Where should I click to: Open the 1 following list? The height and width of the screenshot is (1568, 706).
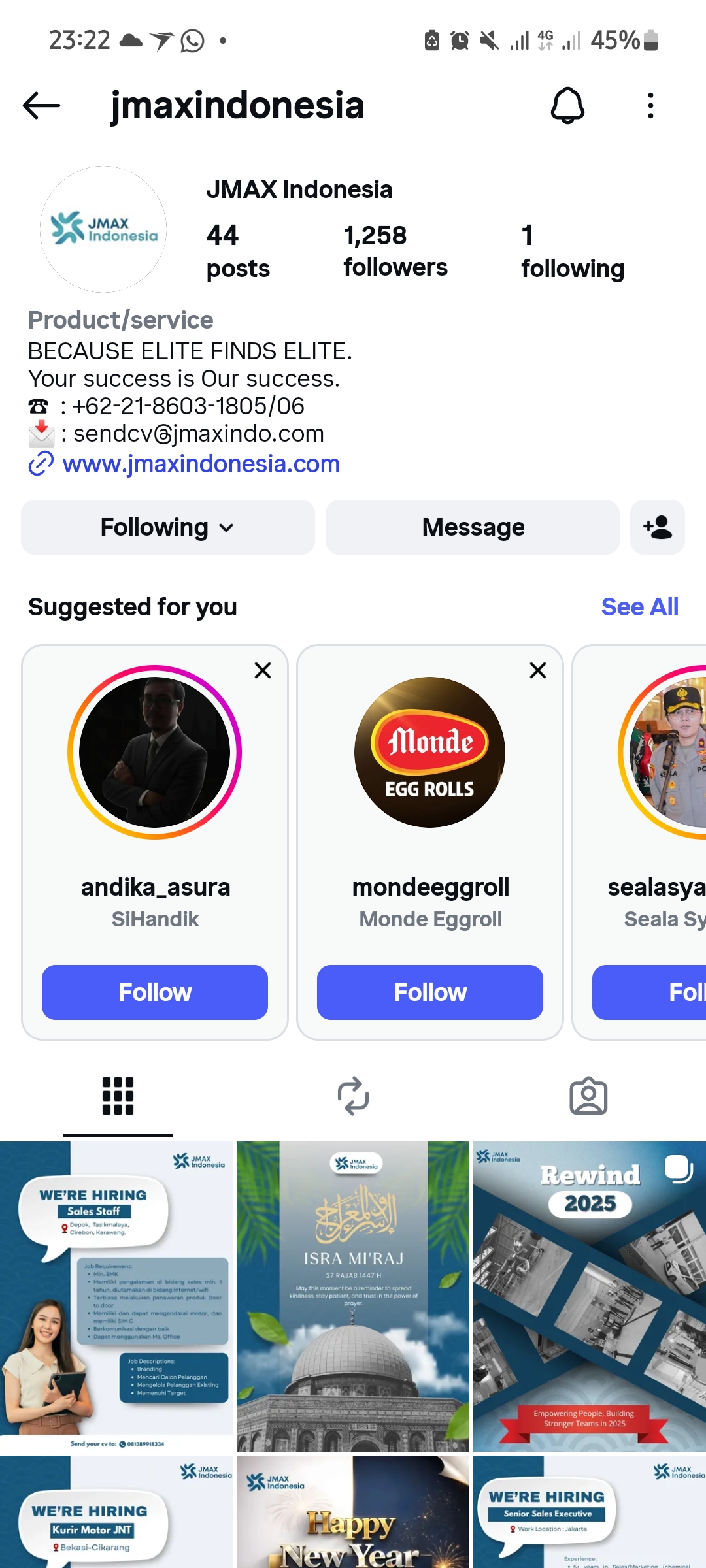click(x=572, y=251)
